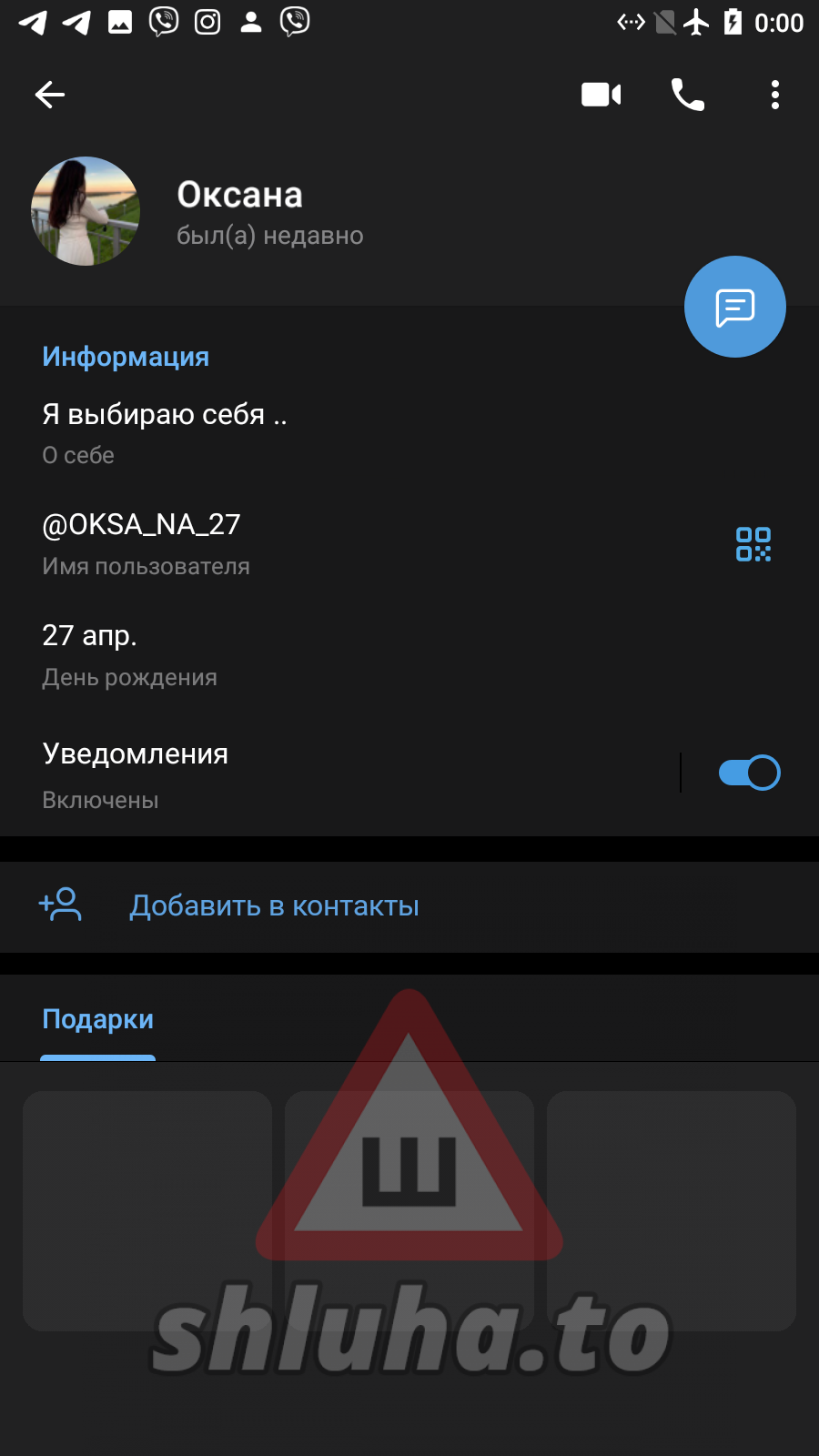
Task: Disable the Уведомления switch
Action: [x=749, y=773]
